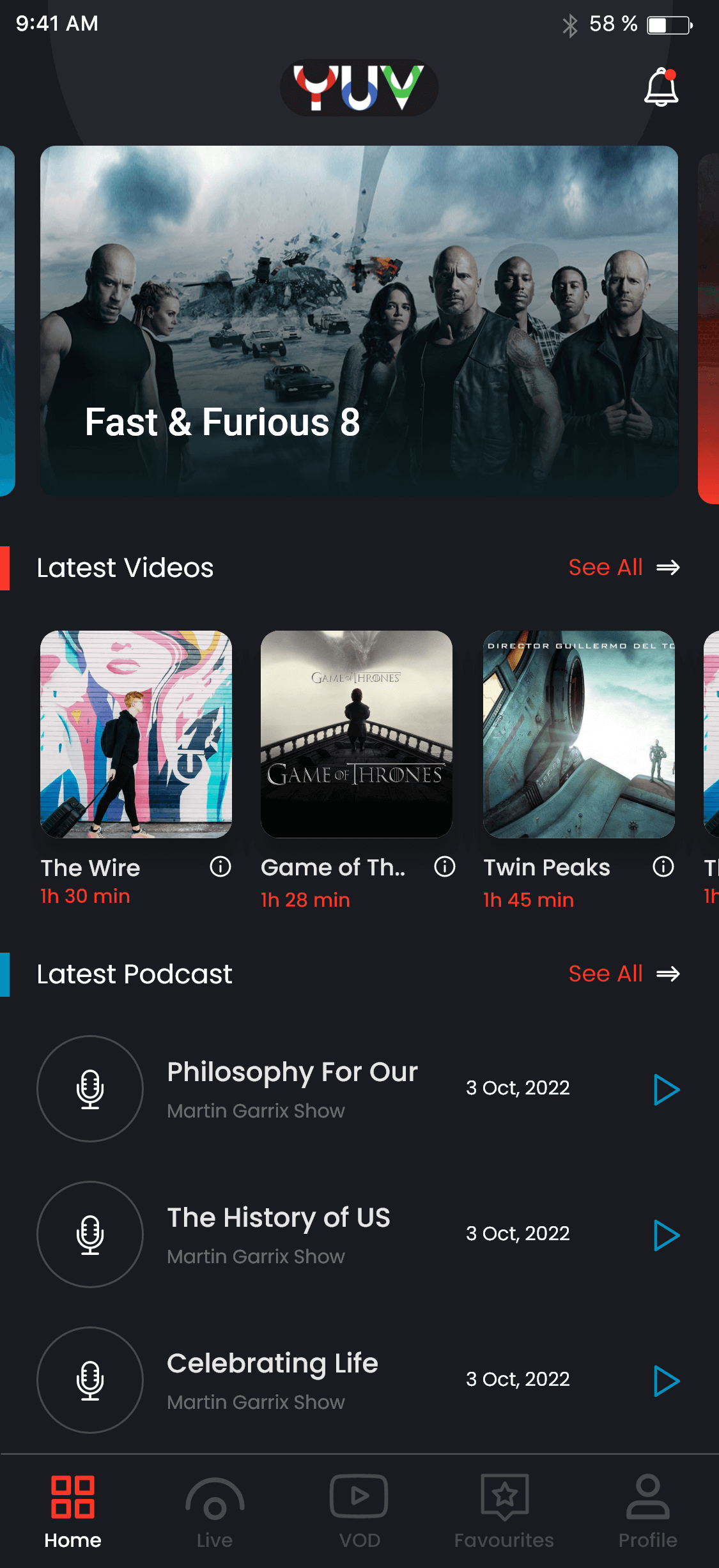This screenshot has height=1568, width=719.
Task: Open The Wire video thumbnail
Action: click(x=136, y=734)
